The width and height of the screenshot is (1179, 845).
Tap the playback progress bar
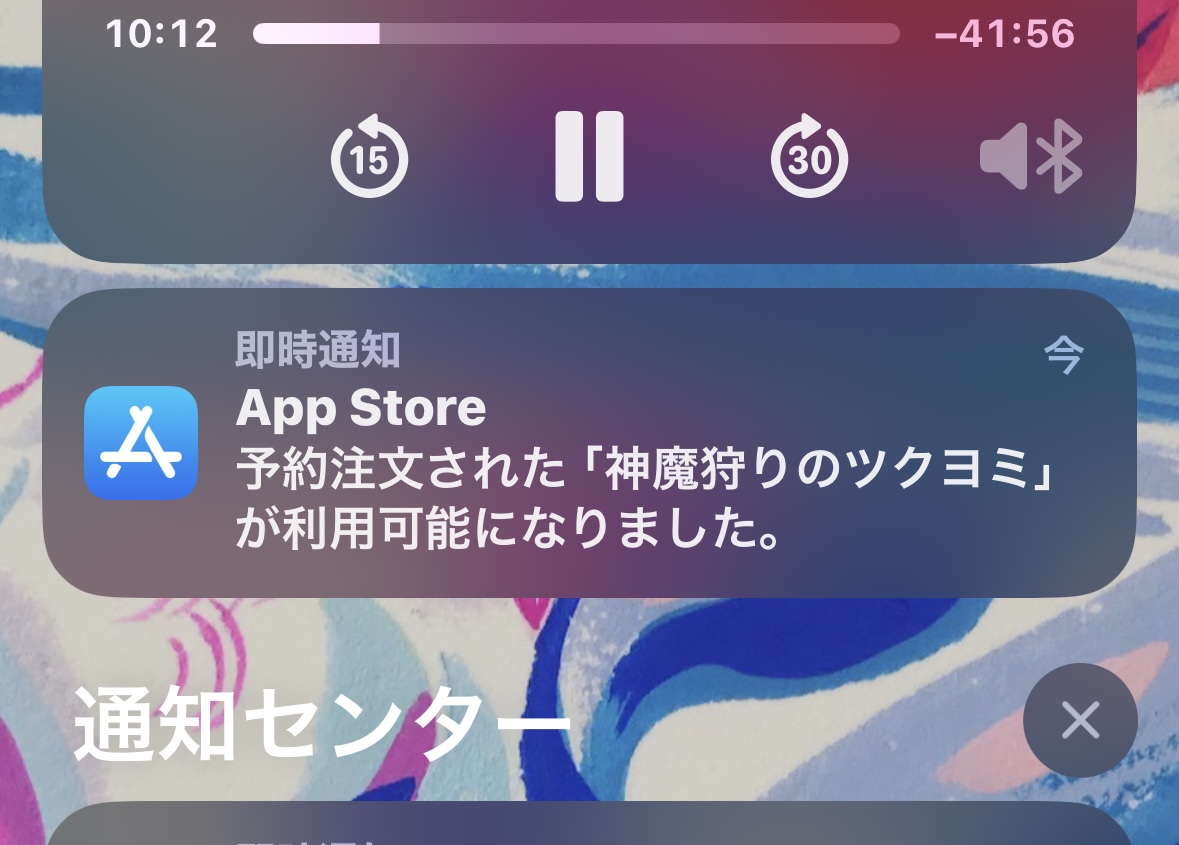click(575, 34)
